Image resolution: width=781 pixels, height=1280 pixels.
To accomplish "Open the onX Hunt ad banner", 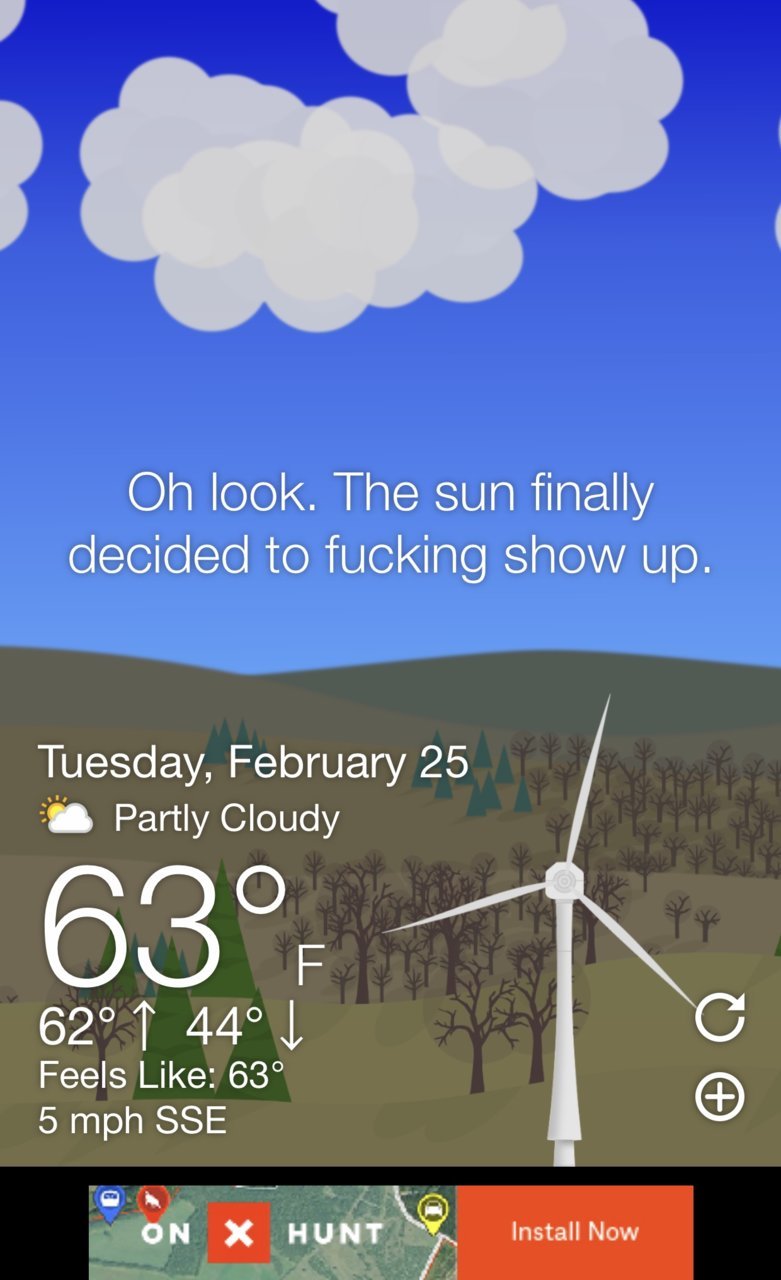I will [x=272, y=1232].
